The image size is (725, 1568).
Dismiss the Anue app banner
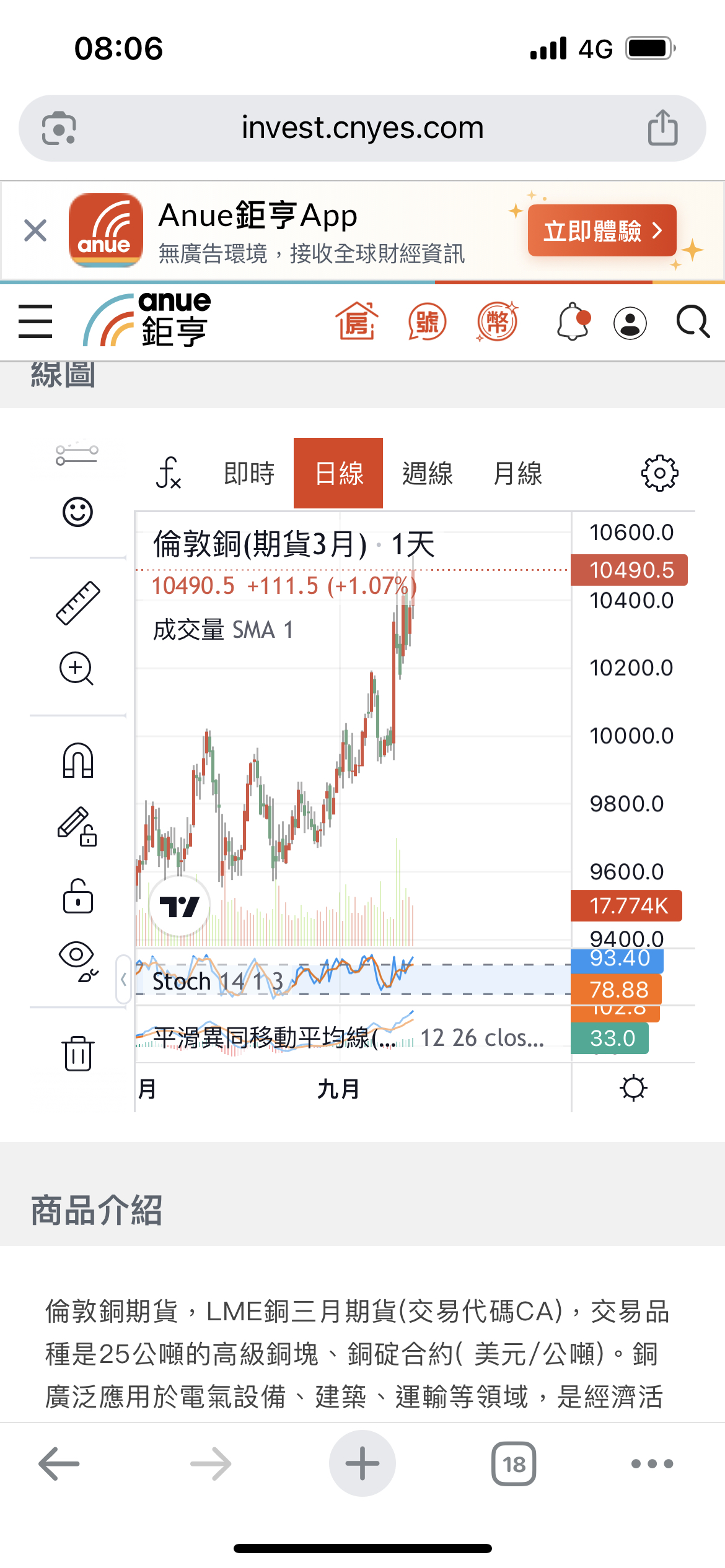click(35, 231)
